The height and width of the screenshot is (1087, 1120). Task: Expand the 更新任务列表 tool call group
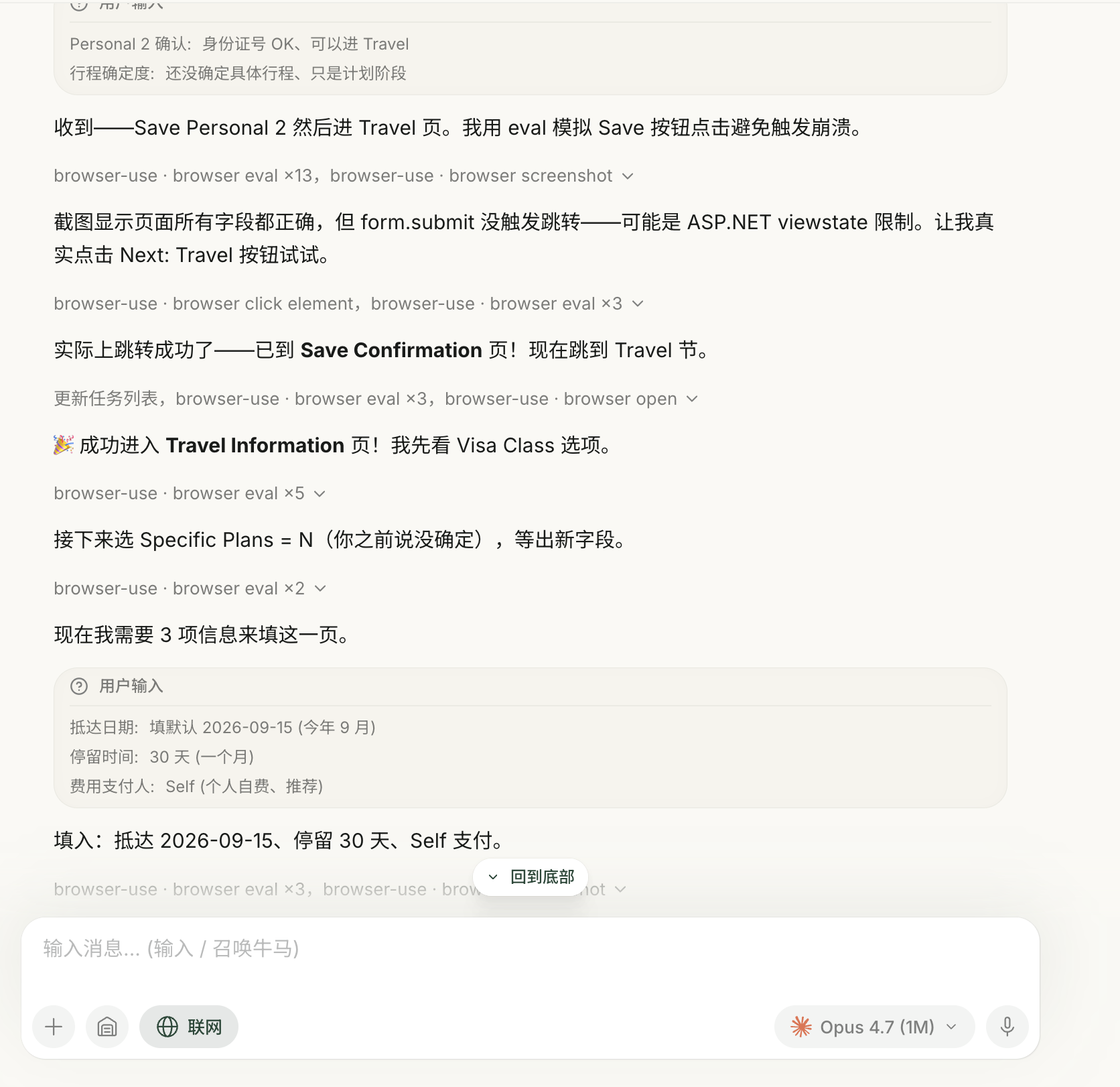click(376, 399)
